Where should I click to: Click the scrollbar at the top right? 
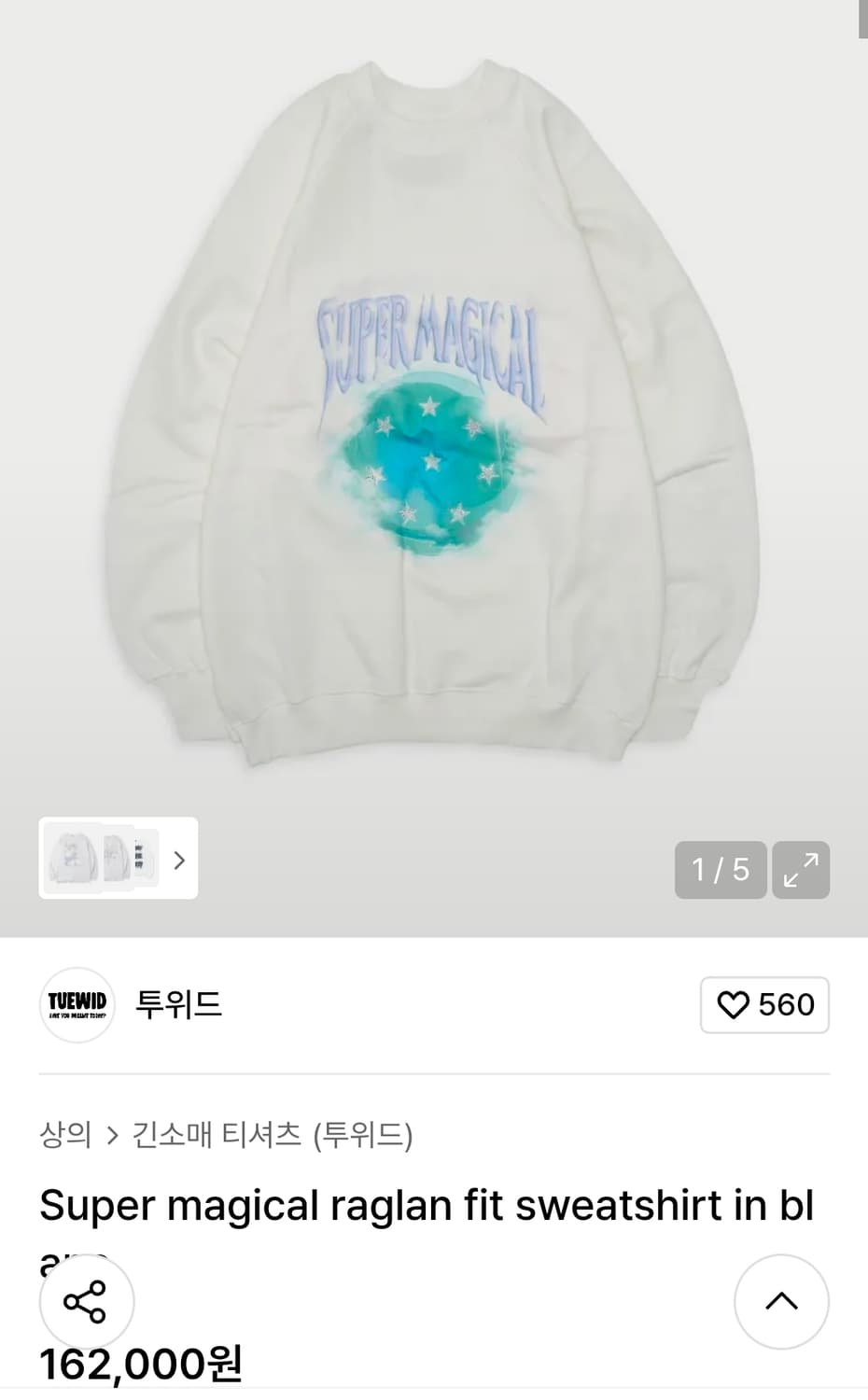tap(861, 19)
